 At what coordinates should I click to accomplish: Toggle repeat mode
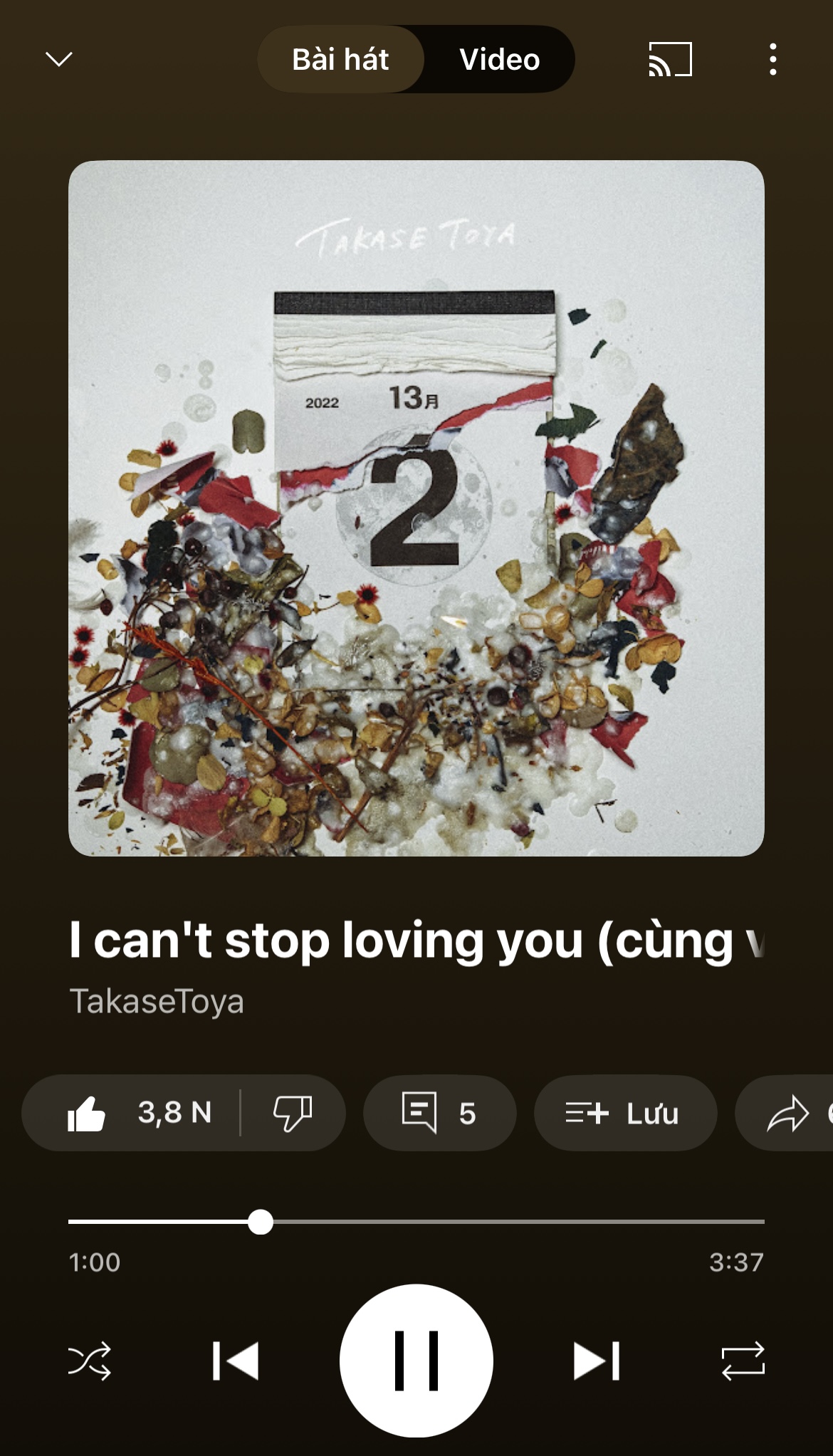pos(743,1361)
